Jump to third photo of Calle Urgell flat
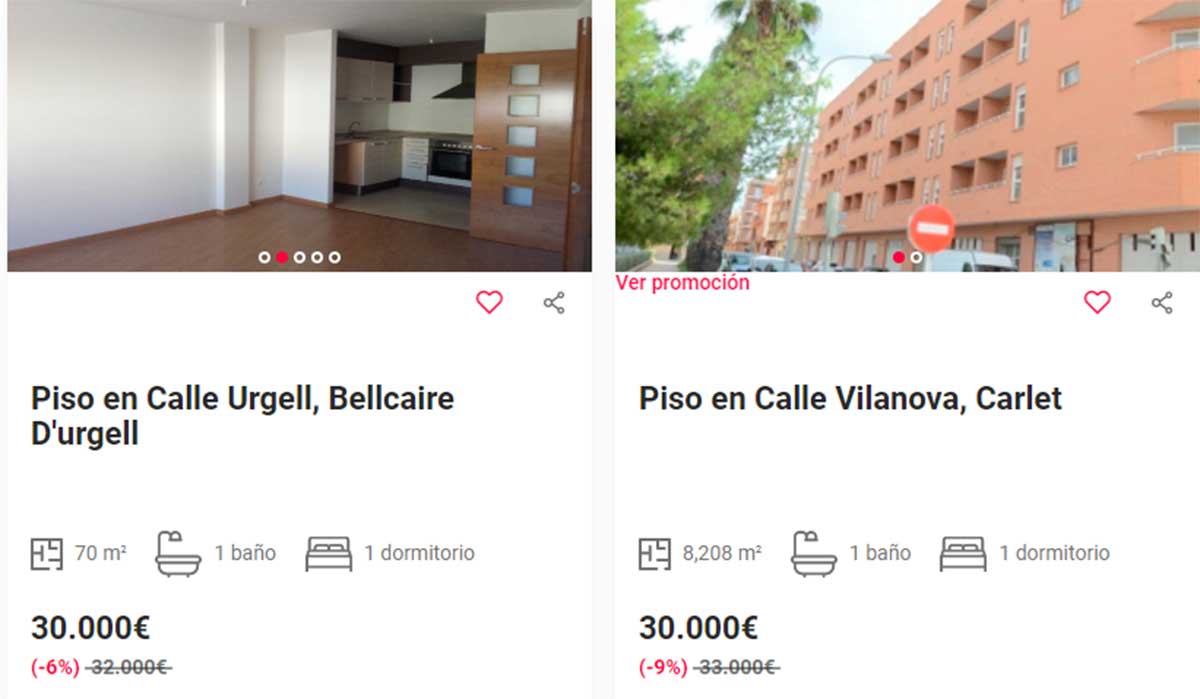Screen dimensions: 1200x699 click(299, 257)
